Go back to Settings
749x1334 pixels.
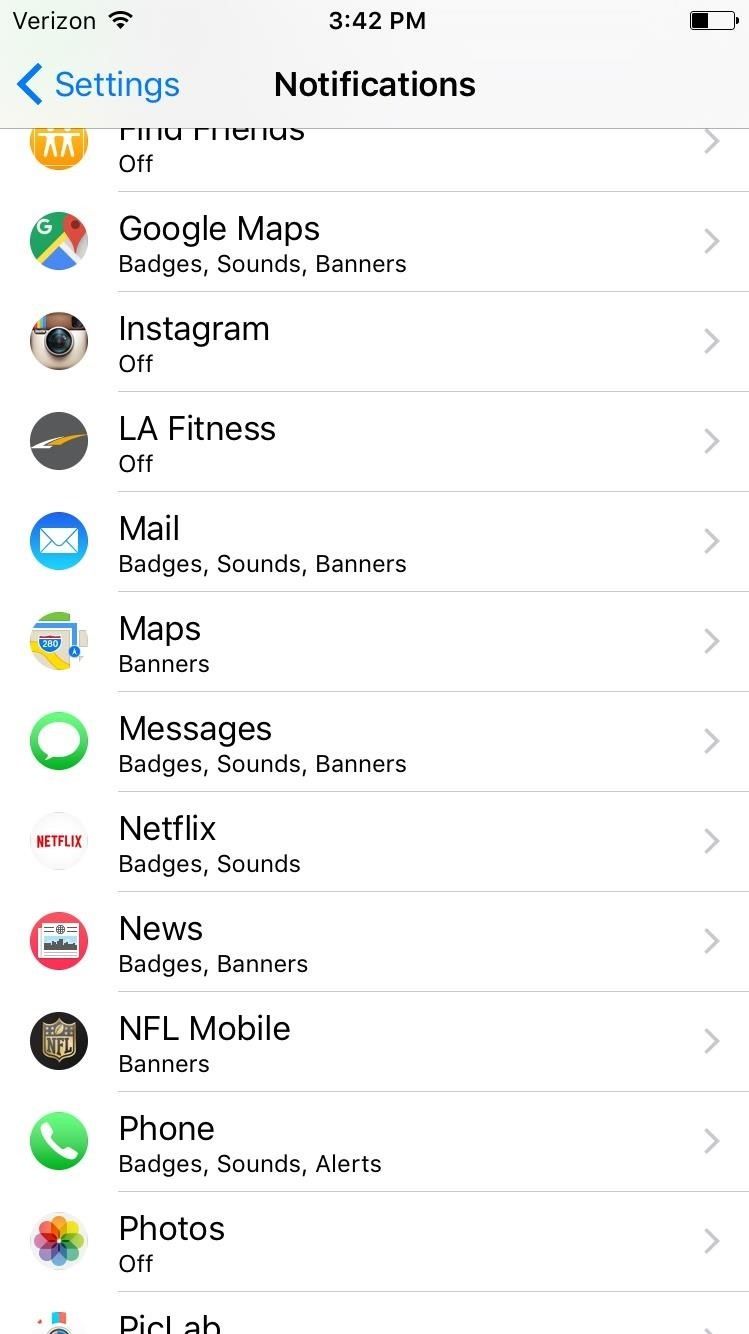point(98,85)
